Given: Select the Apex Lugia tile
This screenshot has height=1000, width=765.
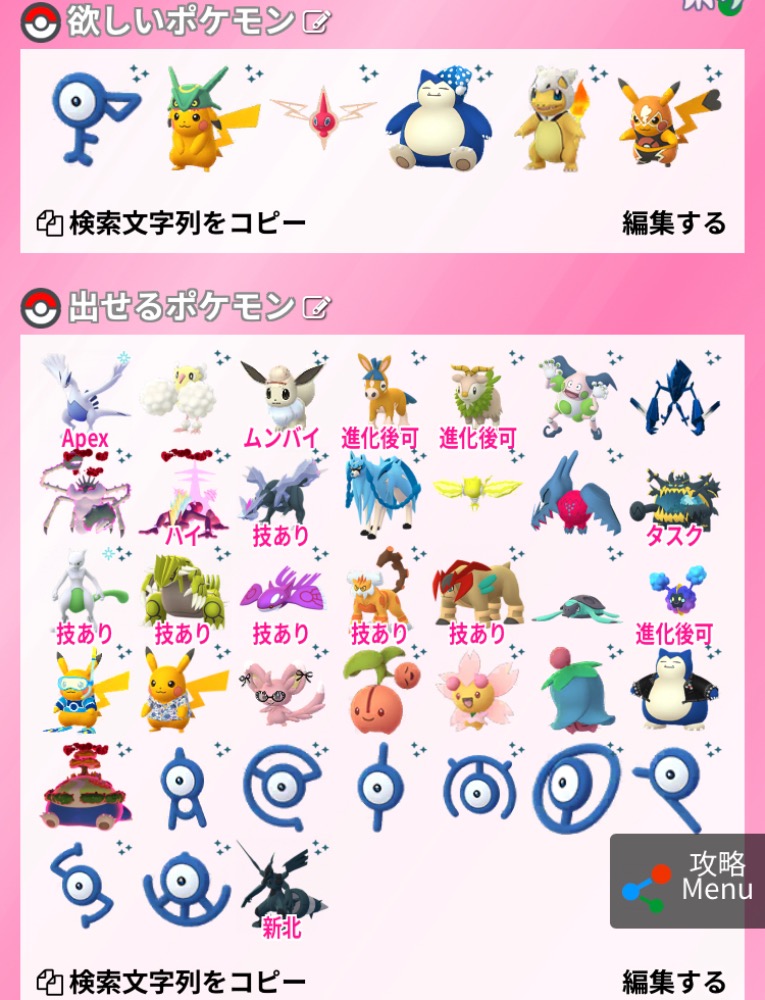Looking at the screenshot, I should [x=85, y=397].
